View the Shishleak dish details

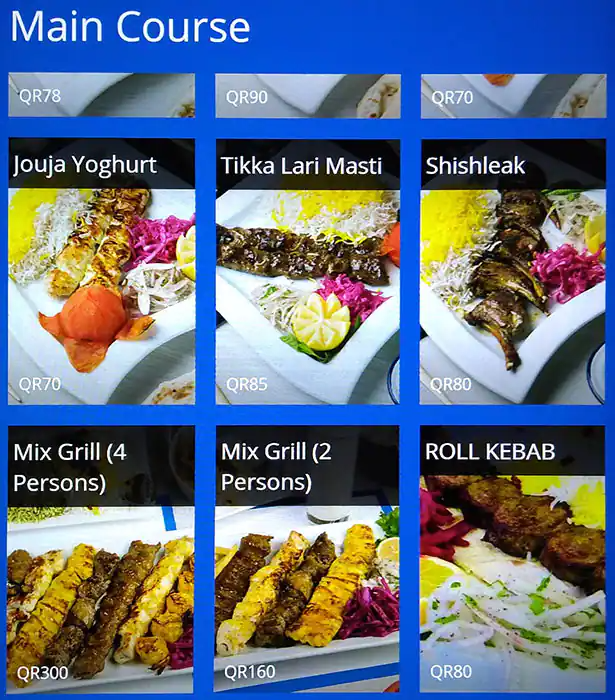tap(512, 271)
